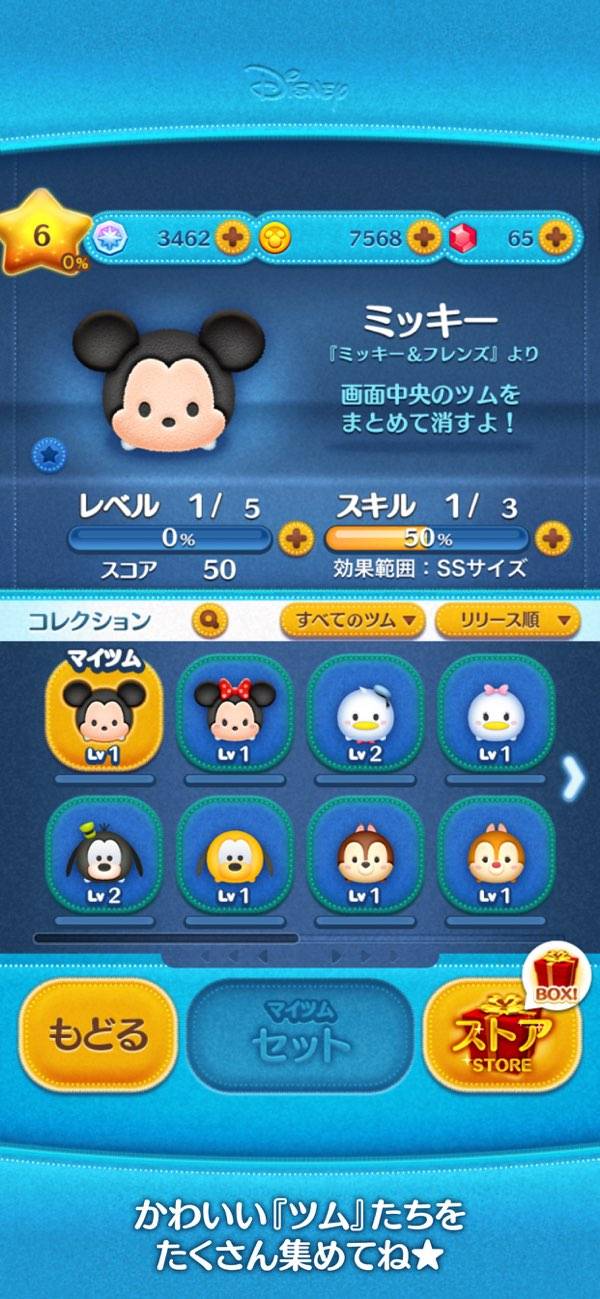Select the Minnie tsum with red bow
600x1299 pixels.
click(x=235, y=716)
